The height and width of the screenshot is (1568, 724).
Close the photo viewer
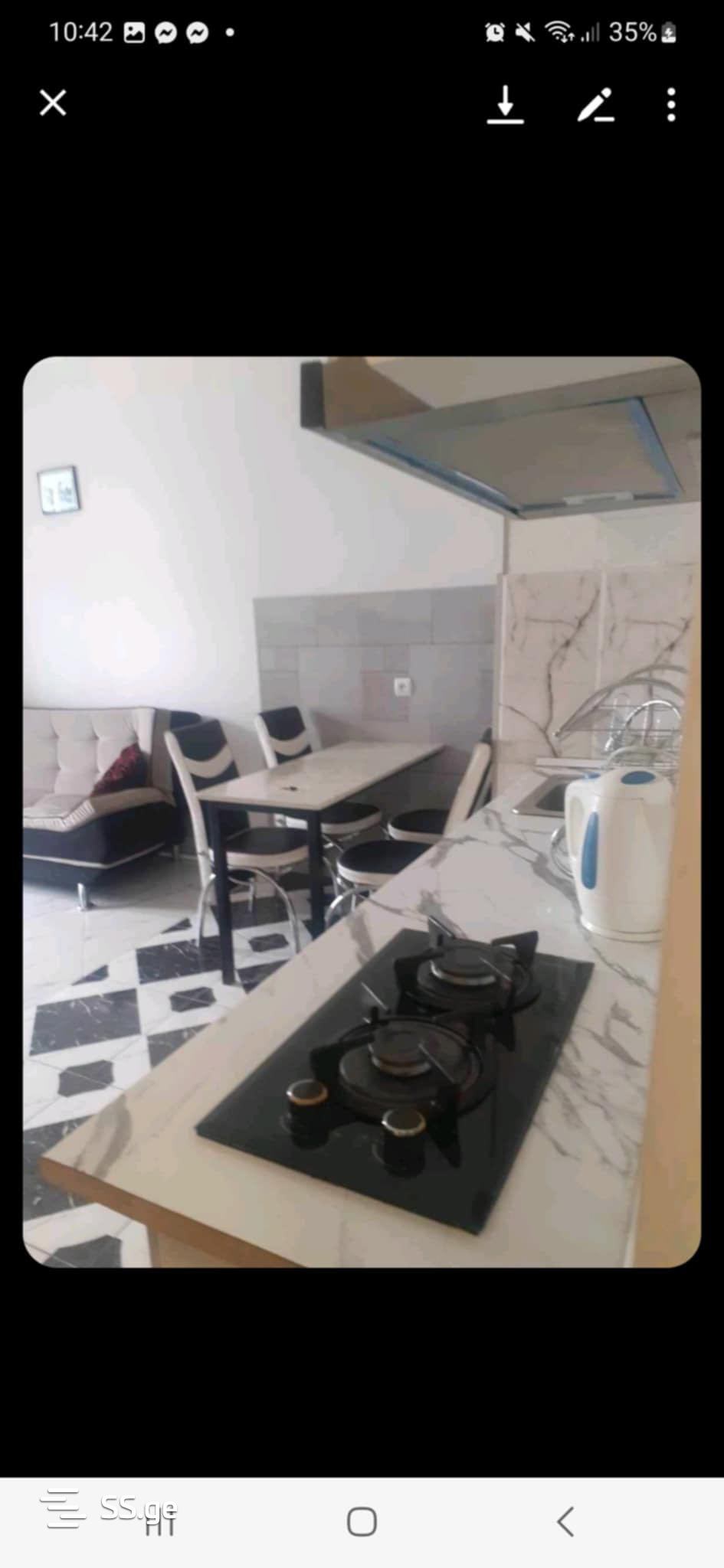pos(53,103)
